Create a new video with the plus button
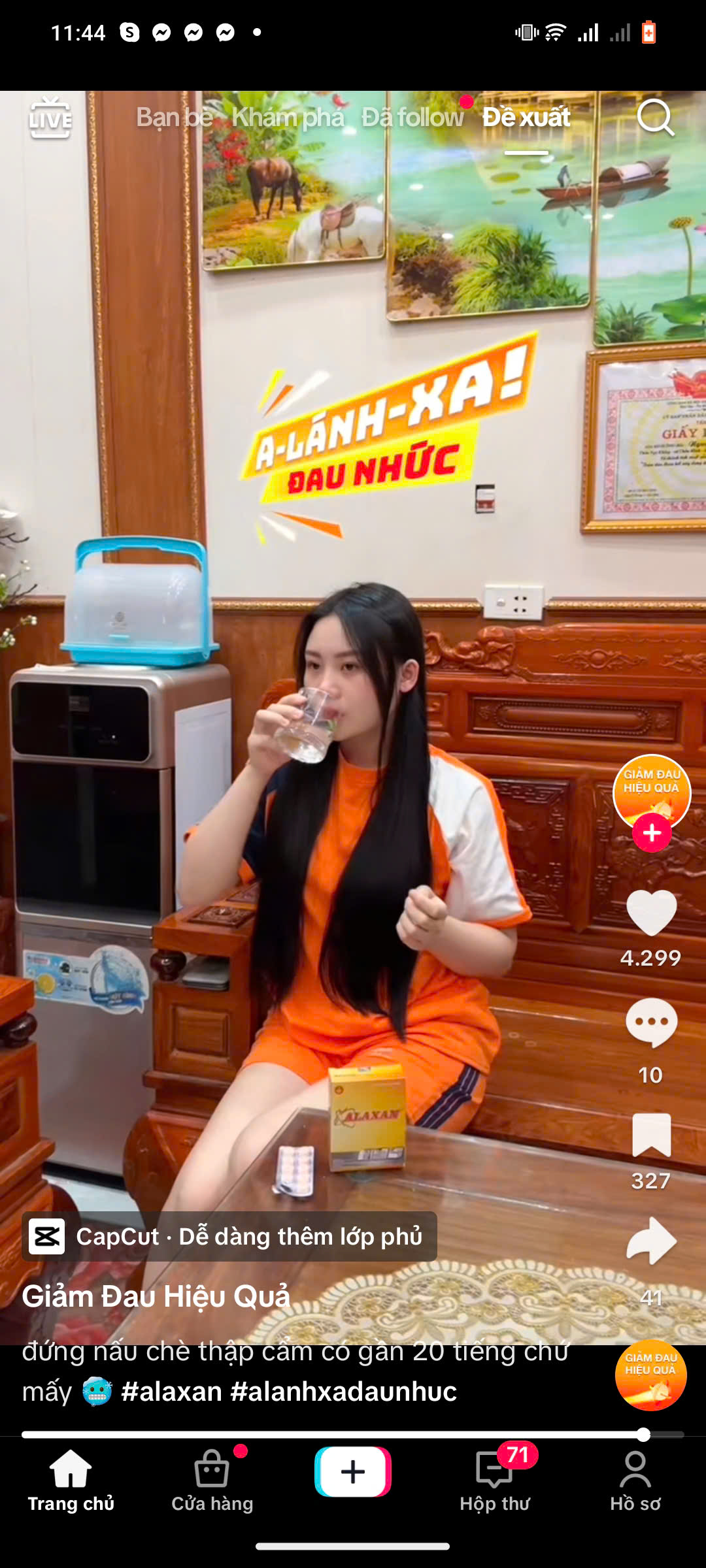Viewport: 706px width, 1568px height. [x=353, y=1472]
